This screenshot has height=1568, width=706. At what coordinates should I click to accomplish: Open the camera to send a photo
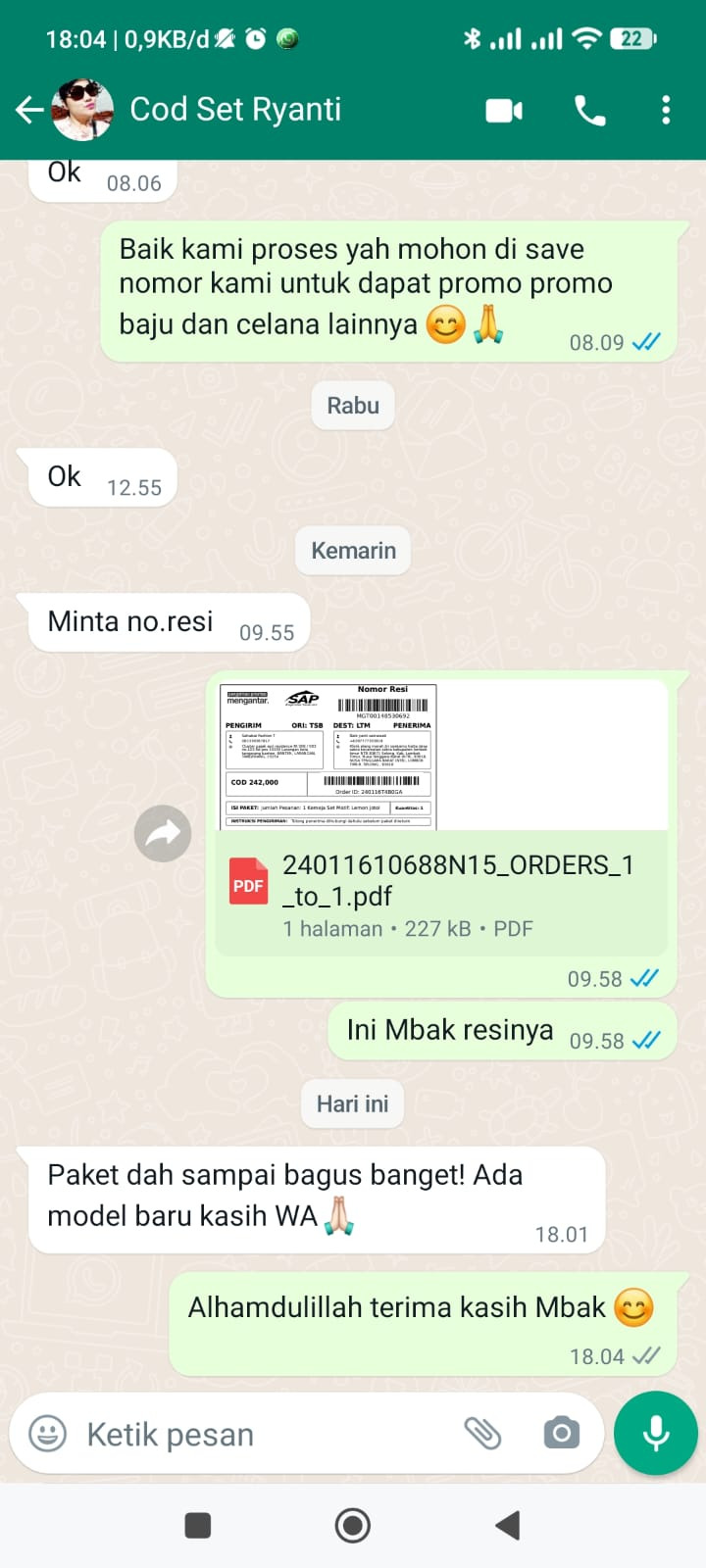[561, 1434]
